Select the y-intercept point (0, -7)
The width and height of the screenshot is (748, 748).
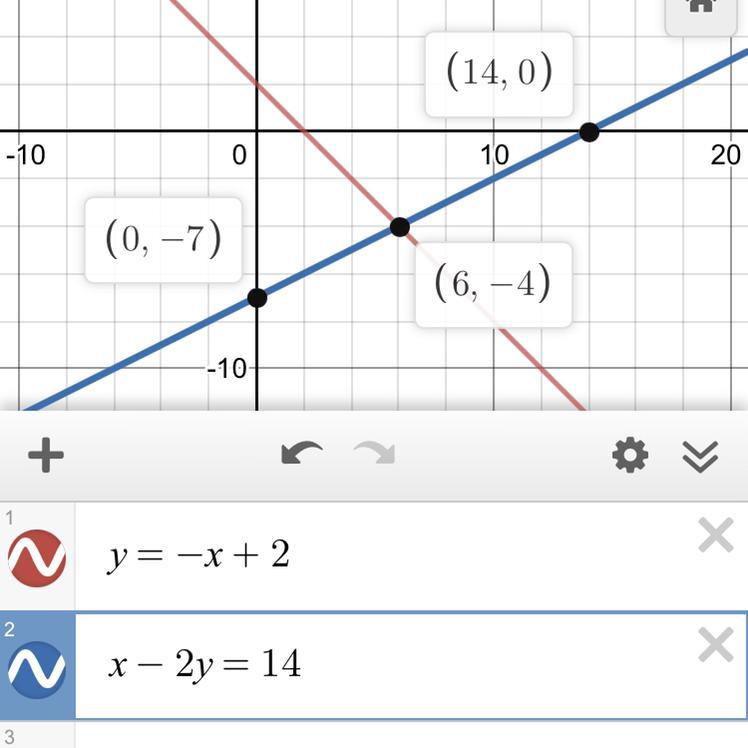[x=257, y=297]
